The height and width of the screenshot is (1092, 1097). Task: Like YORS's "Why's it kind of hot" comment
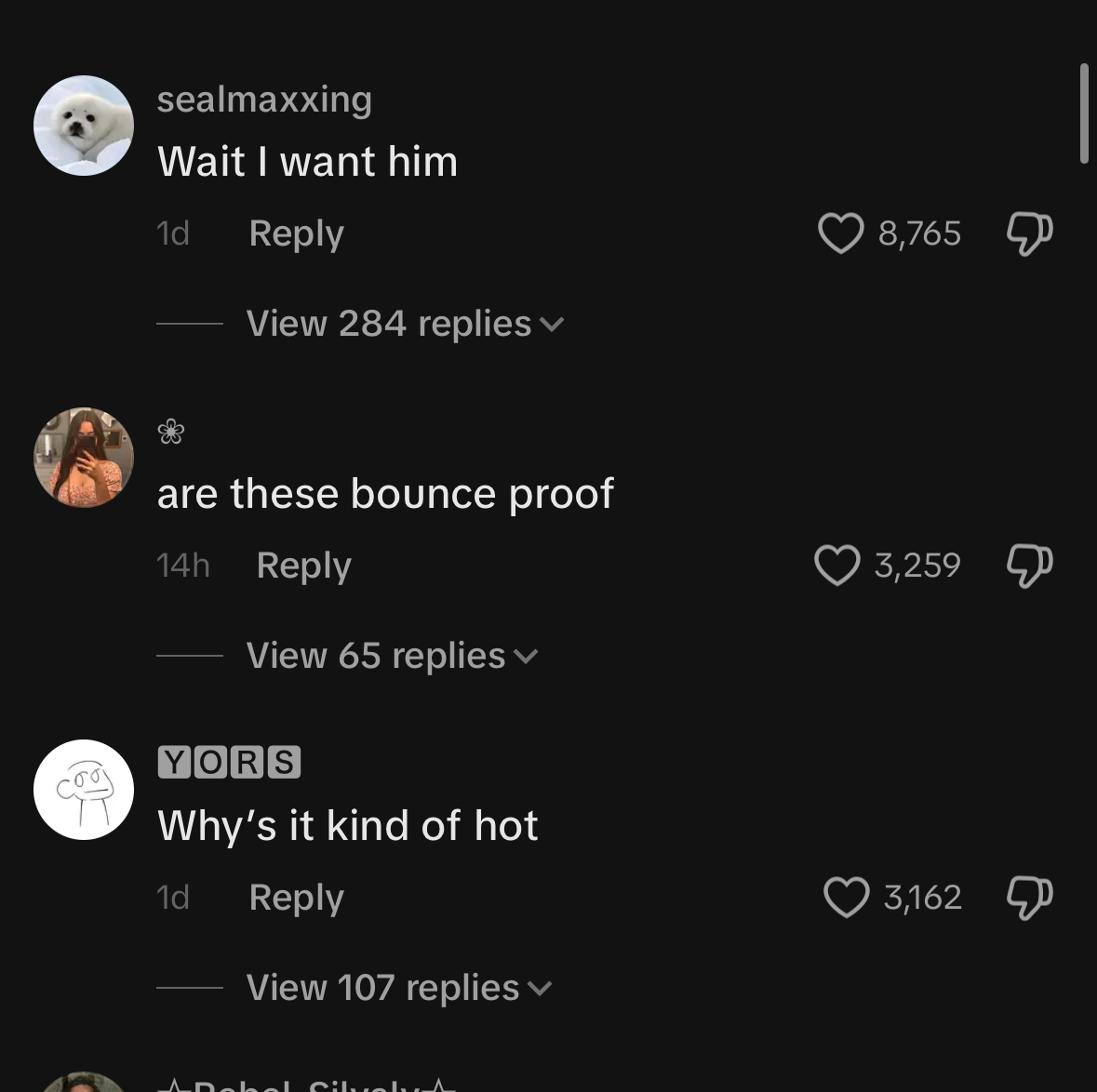pos(846,898)
